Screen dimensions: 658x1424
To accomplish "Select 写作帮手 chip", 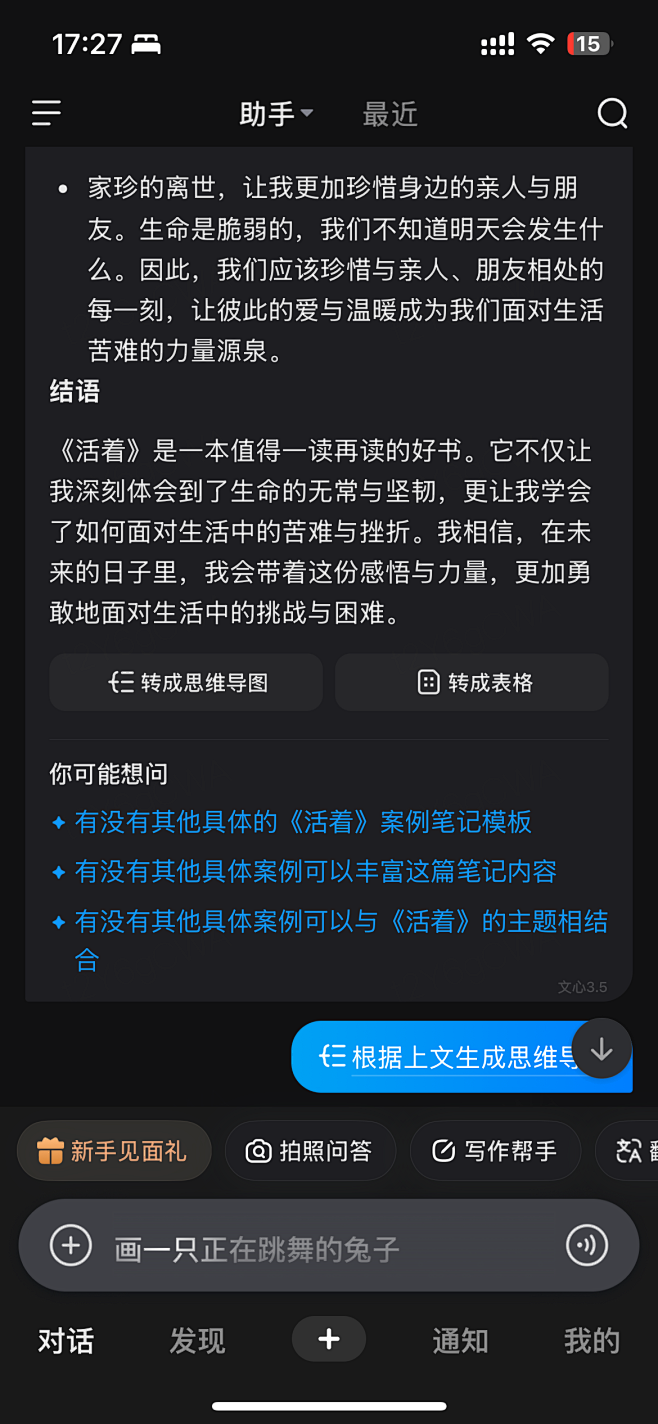I will pos(495,1151).
